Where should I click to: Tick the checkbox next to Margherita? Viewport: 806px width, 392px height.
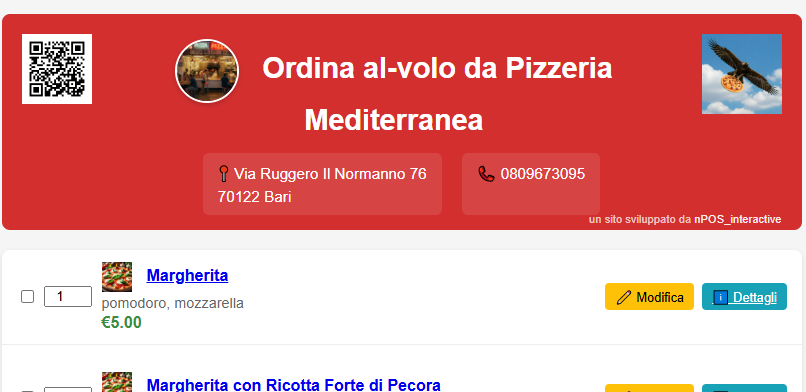[27, 296]
